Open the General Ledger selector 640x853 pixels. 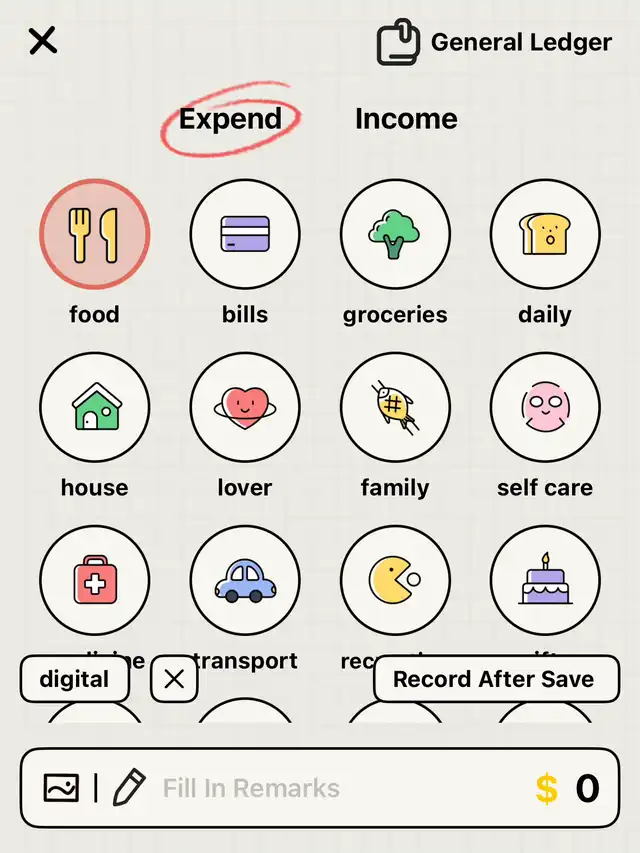[x=494, y=43]
